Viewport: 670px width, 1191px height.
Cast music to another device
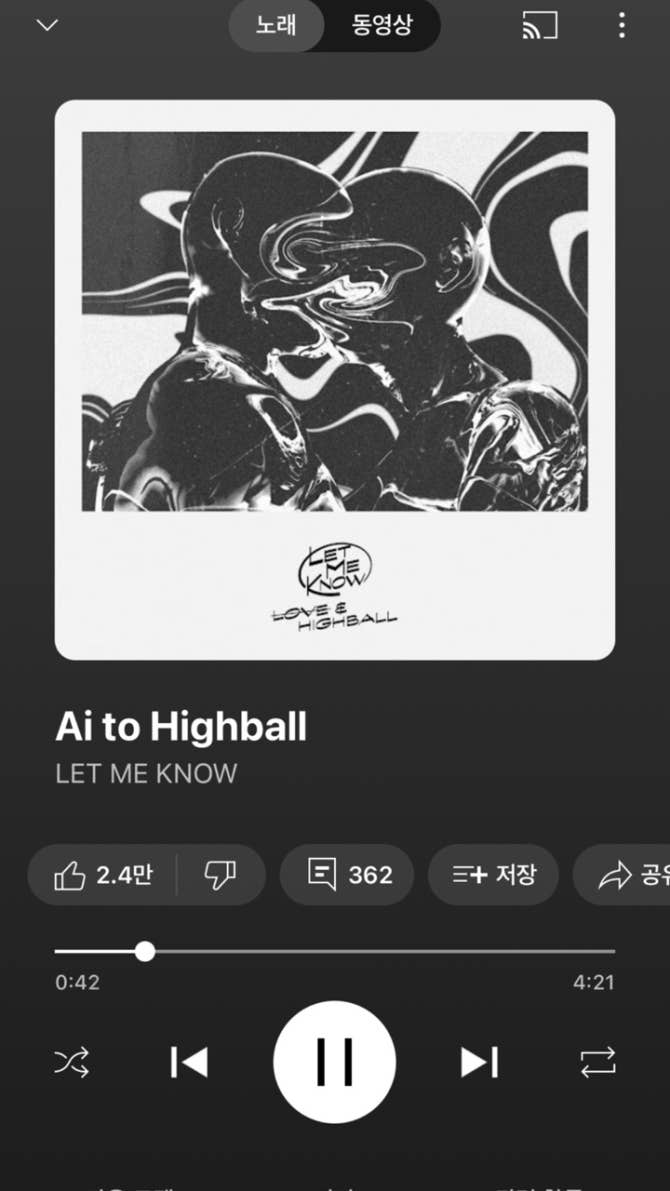pyautogui.click(x=540, y=25)
